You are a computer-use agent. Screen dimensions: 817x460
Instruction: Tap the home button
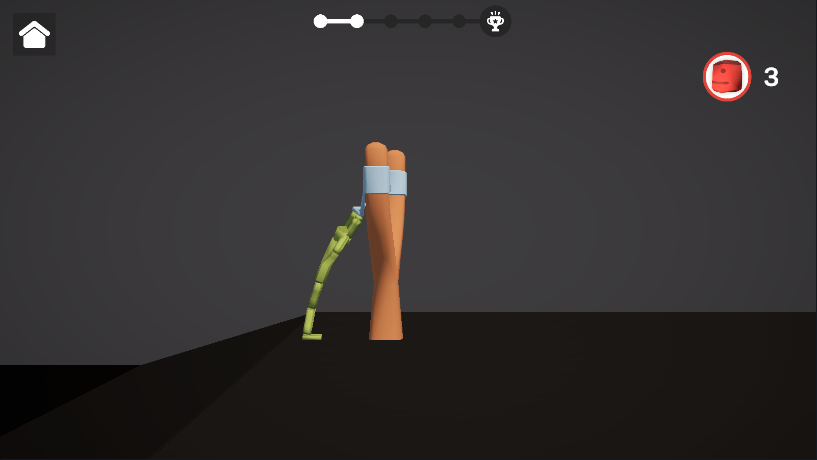pos(34,35)
